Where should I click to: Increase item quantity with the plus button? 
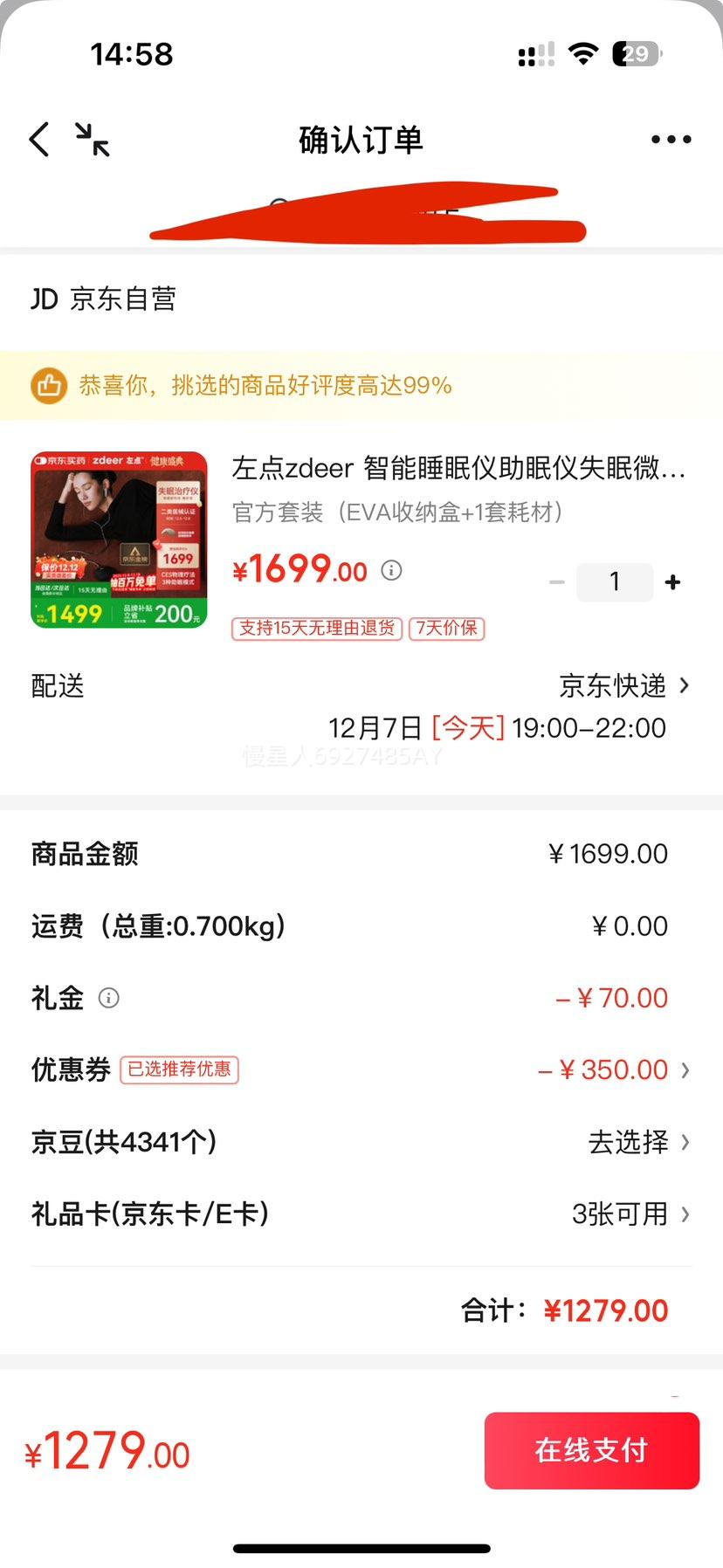672,582
